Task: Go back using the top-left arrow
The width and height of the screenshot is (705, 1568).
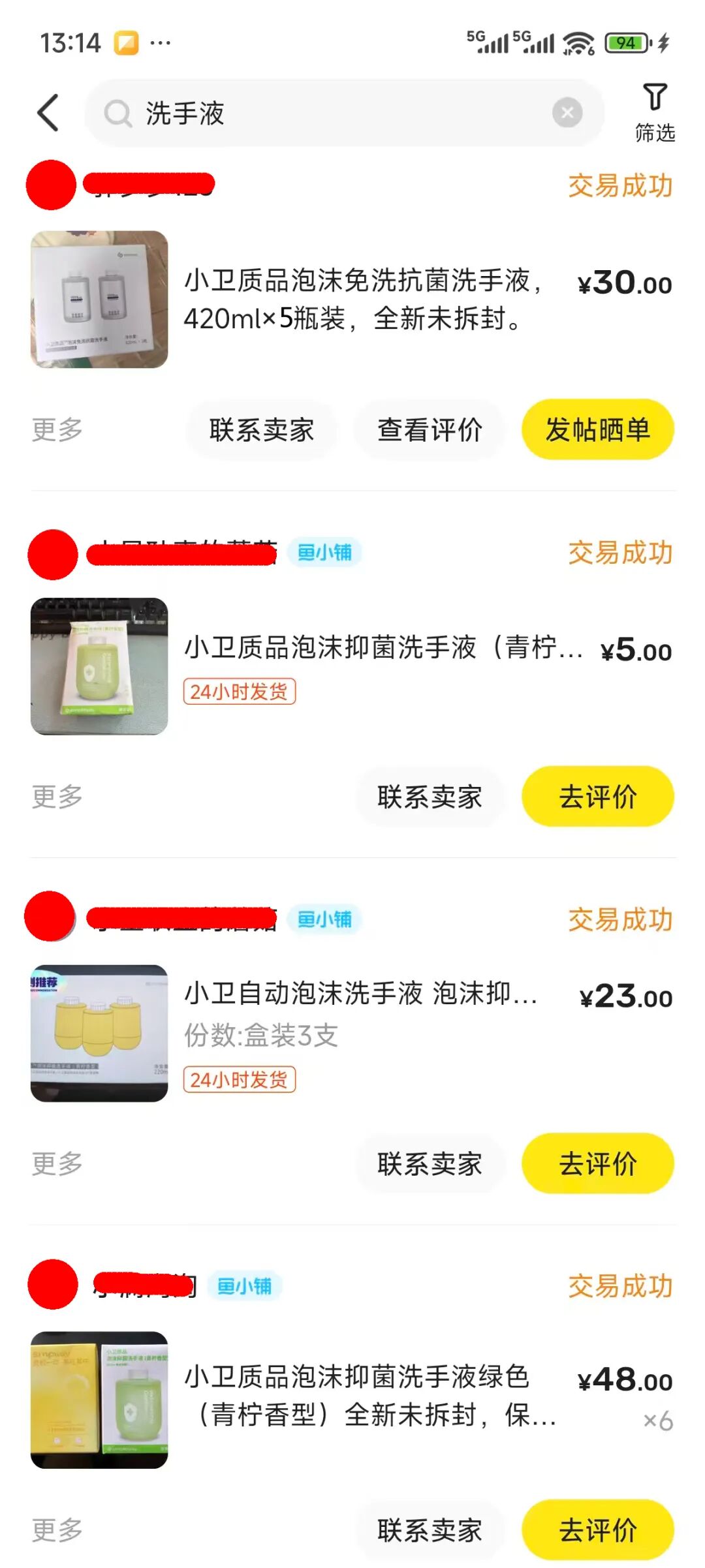Action: pos(48,113)
